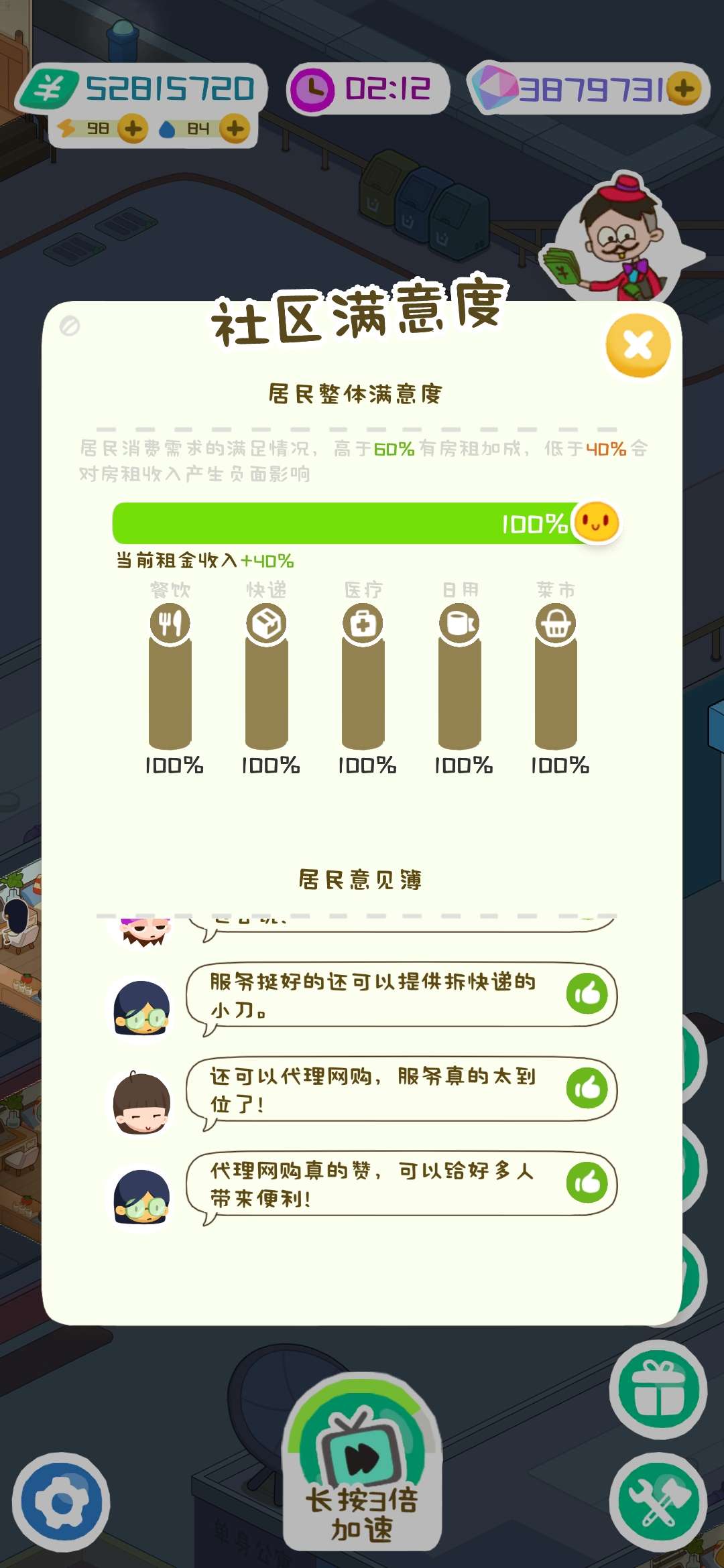The height and width of the screenshot is (1568, 724).
Task: Tap the 餐饮 satisfaction icon
Action: tap(170, 623)
